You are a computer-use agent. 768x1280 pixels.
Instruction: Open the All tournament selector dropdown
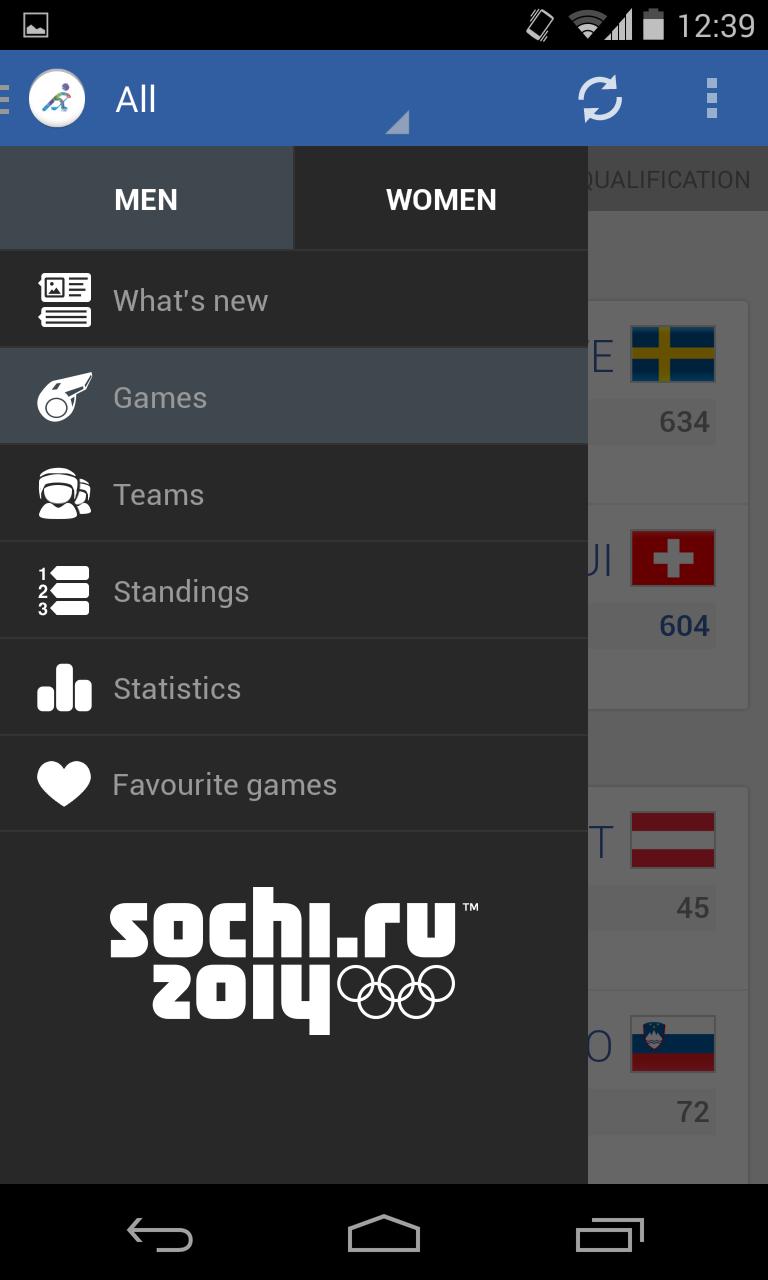(x=135, y=98)
